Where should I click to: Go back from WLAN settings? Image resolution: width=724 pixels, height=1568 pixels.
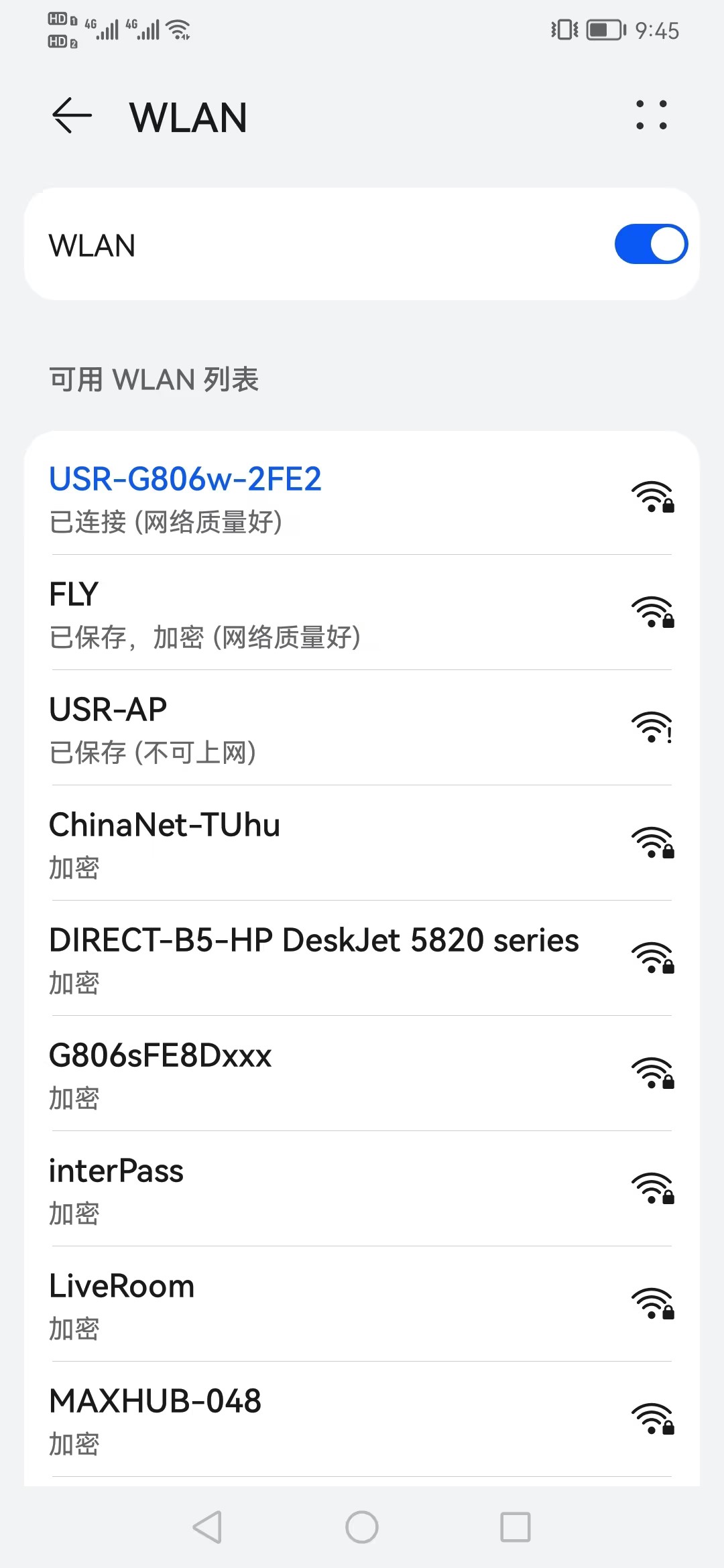point(72,116)
